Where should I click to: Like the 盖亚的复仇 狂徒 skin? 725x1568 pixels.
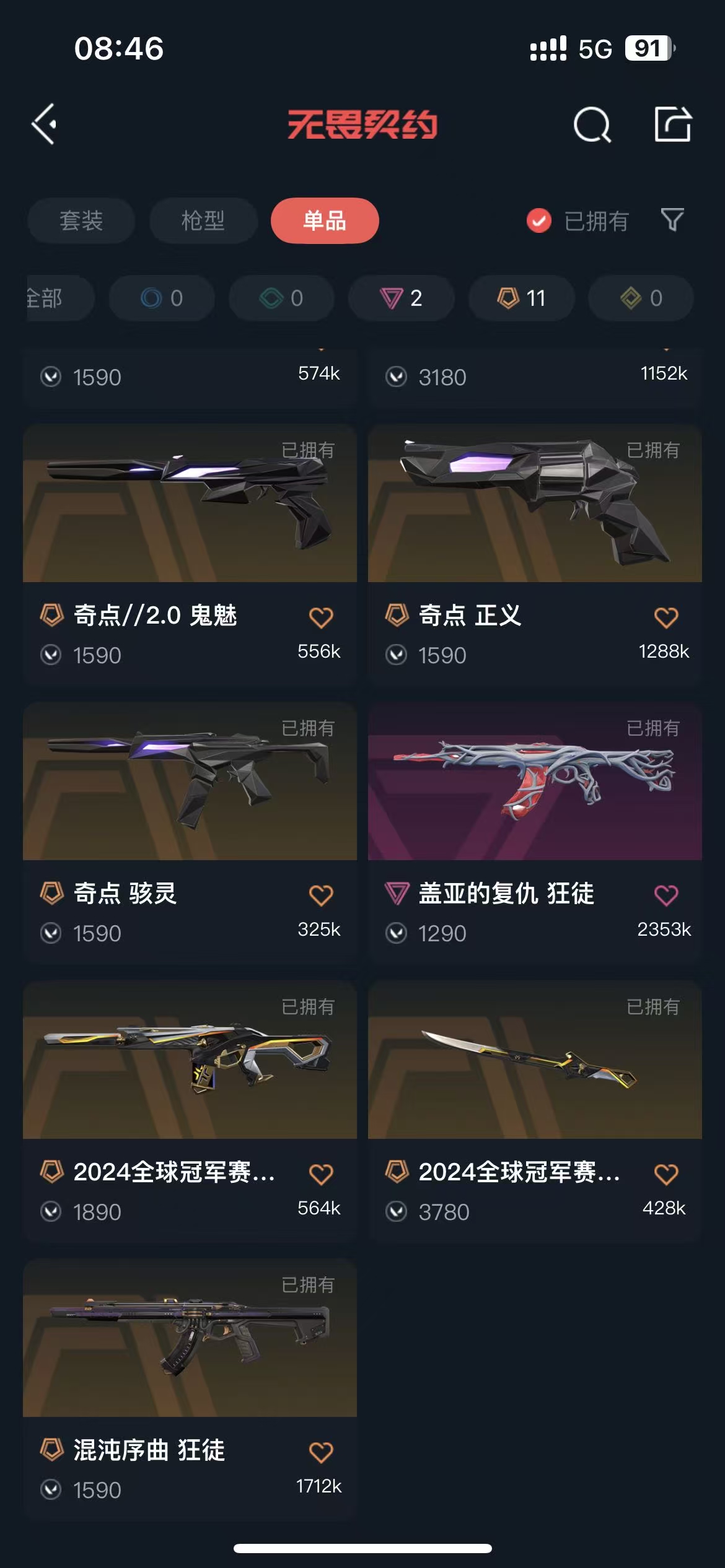666,895
